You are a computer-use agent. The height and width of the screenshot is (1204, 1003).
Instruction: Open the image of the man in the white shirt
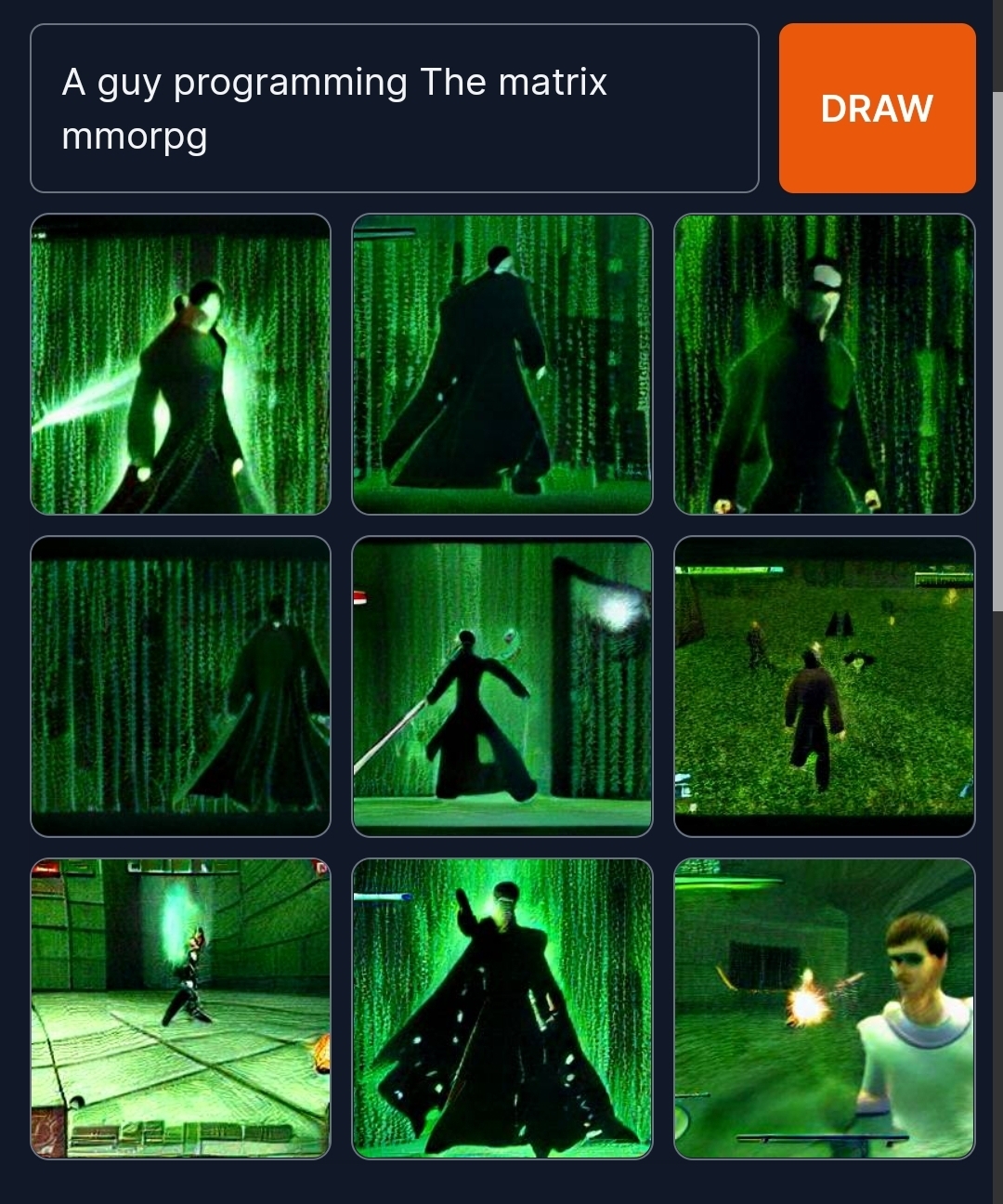tap(824, 1009)
